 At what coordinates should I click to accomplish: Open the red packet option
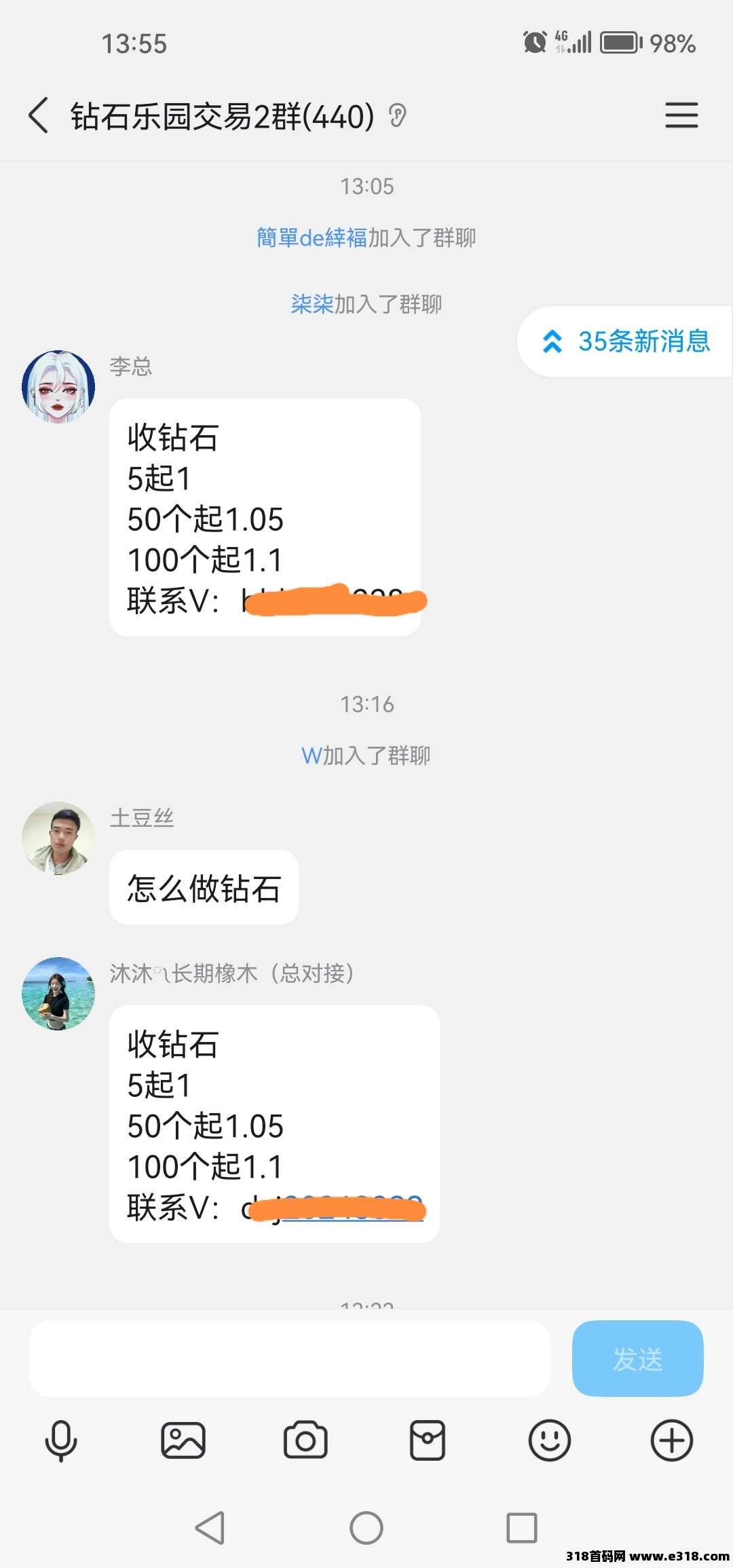(428, 1440)
